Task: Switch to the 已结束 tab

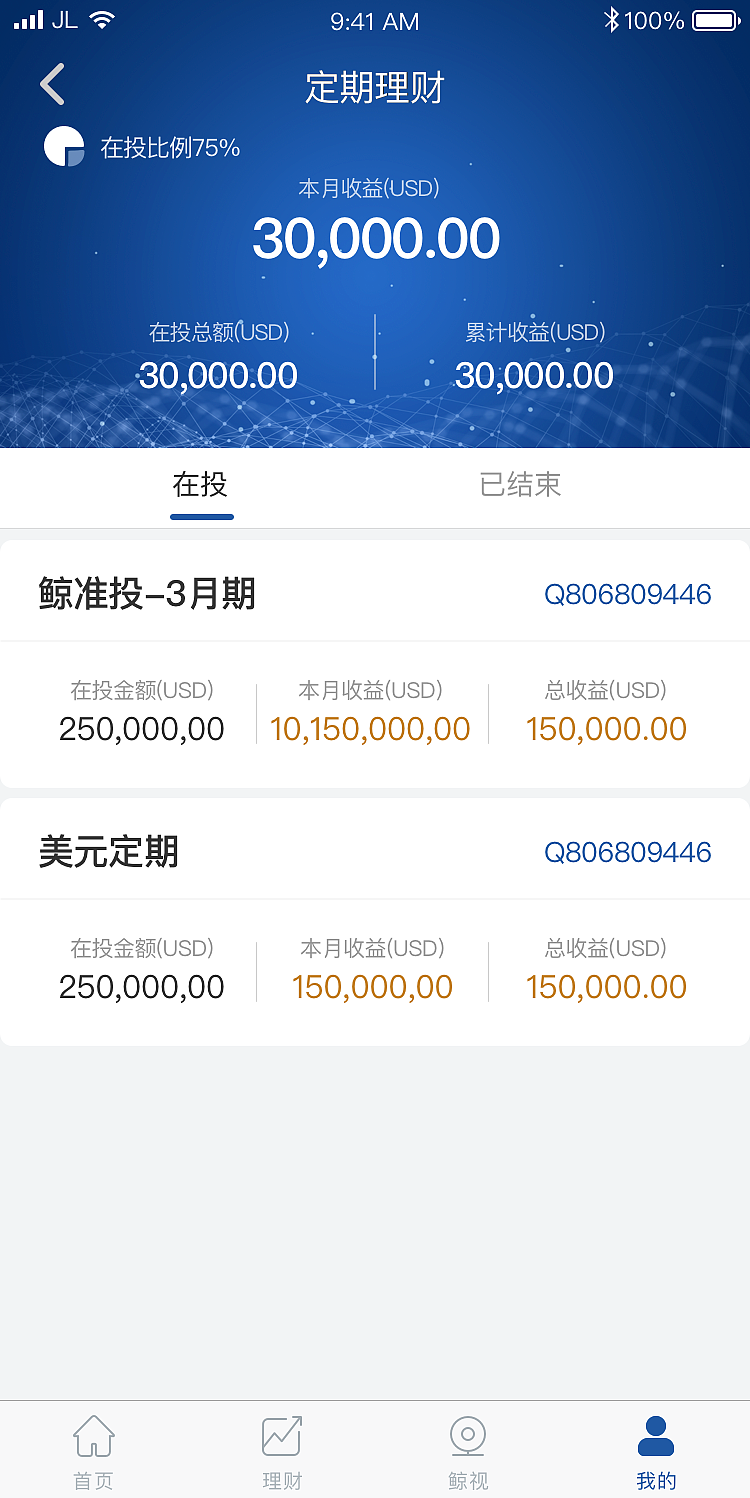Action: tap(520, 486)
